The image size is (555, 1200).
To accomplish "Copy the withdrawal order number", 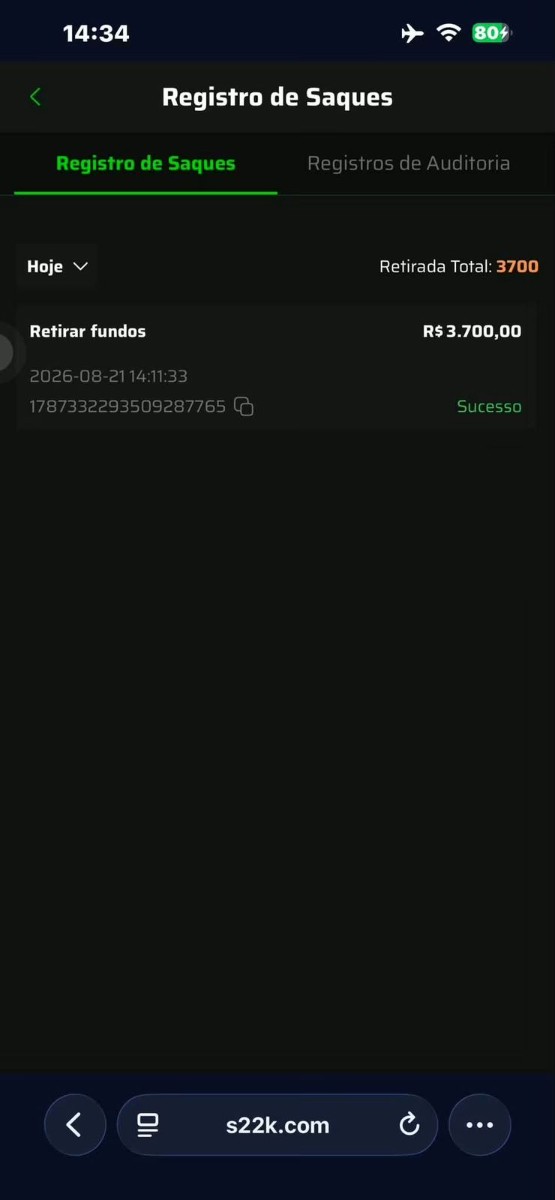I will (x=244, y=406).
